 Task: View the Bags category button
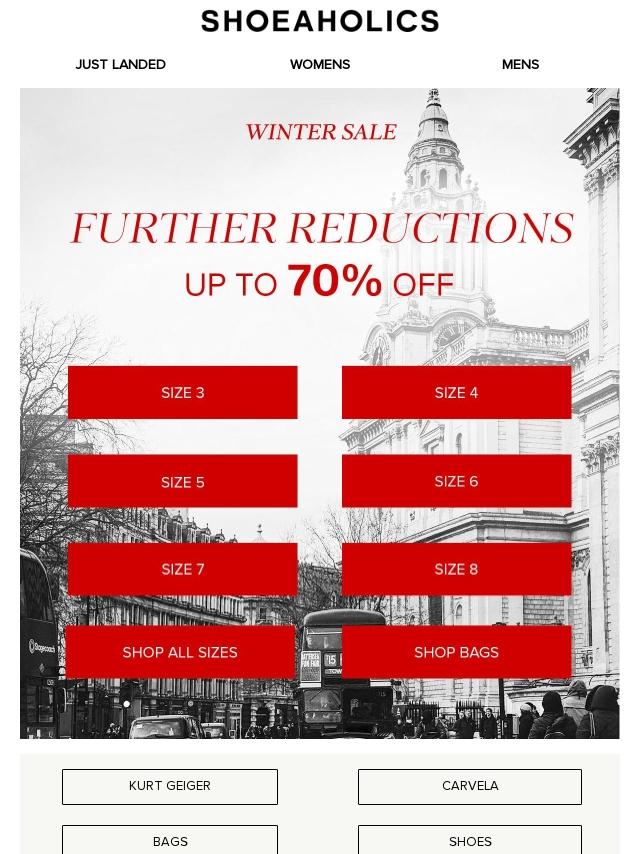pyautogui.click(x=170, y=840)
